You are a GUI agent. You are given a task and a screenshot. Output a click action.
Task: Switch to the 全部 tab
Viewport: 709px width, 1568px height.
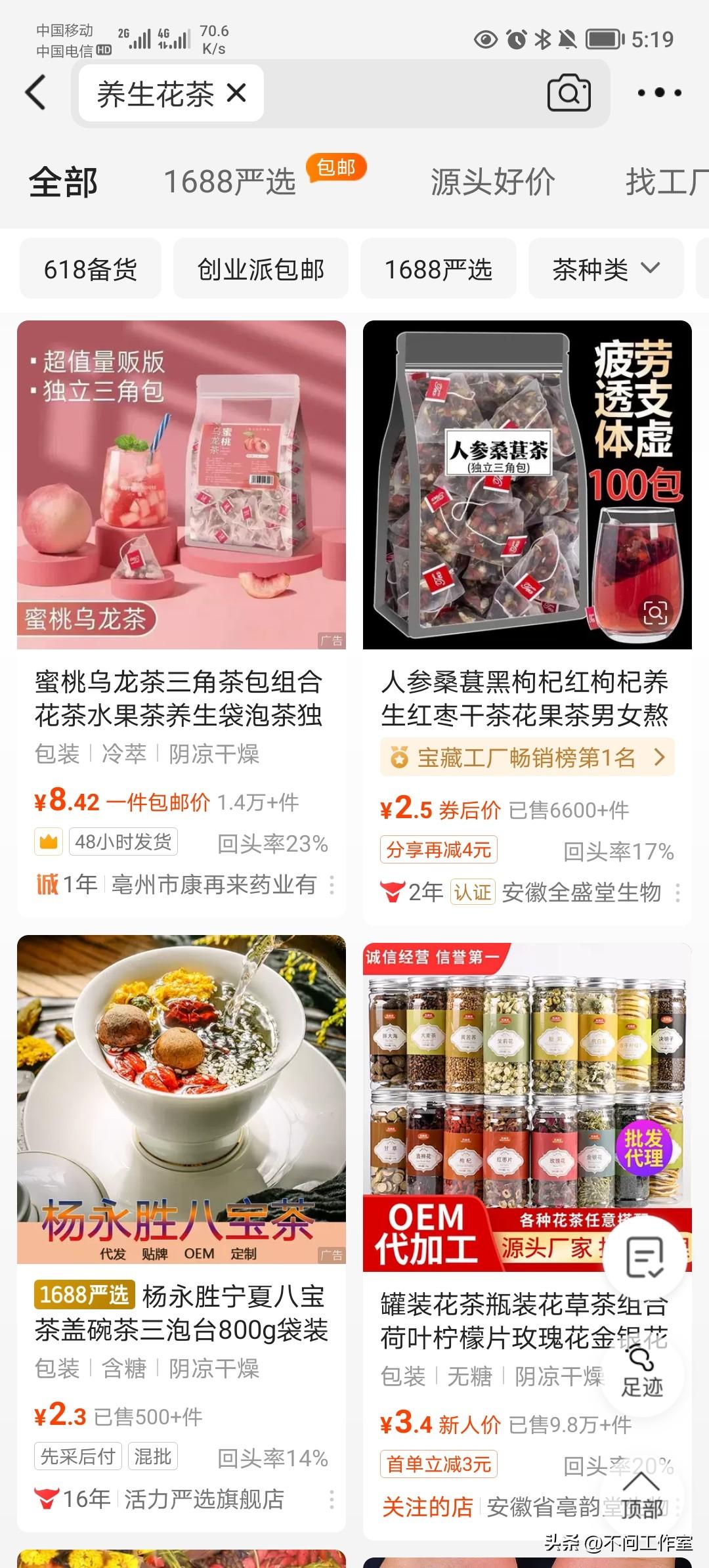(x=63, y=182)
